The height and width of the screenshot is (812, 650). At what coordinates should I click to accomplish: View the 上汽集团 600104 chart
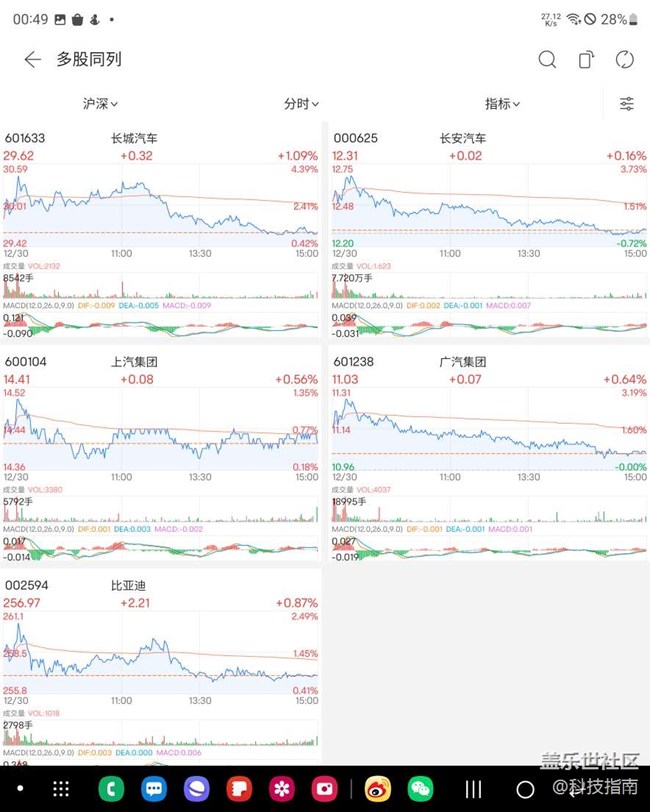(x=161, y=440)
